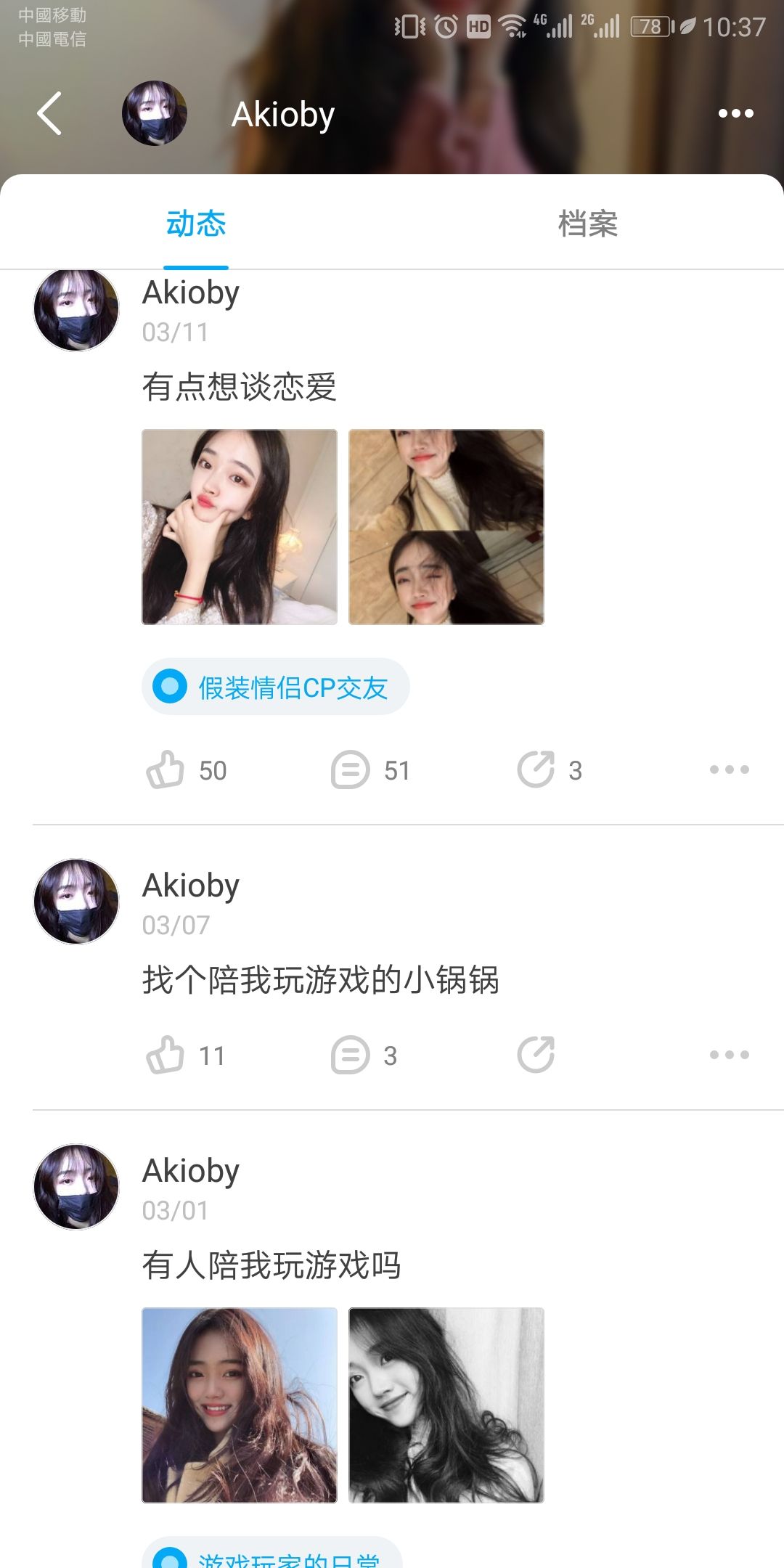Like the 找个陪我玩游戏的小锅锅 post
The width and height of the screenshot is (784, 1568).
[166, 1055]
